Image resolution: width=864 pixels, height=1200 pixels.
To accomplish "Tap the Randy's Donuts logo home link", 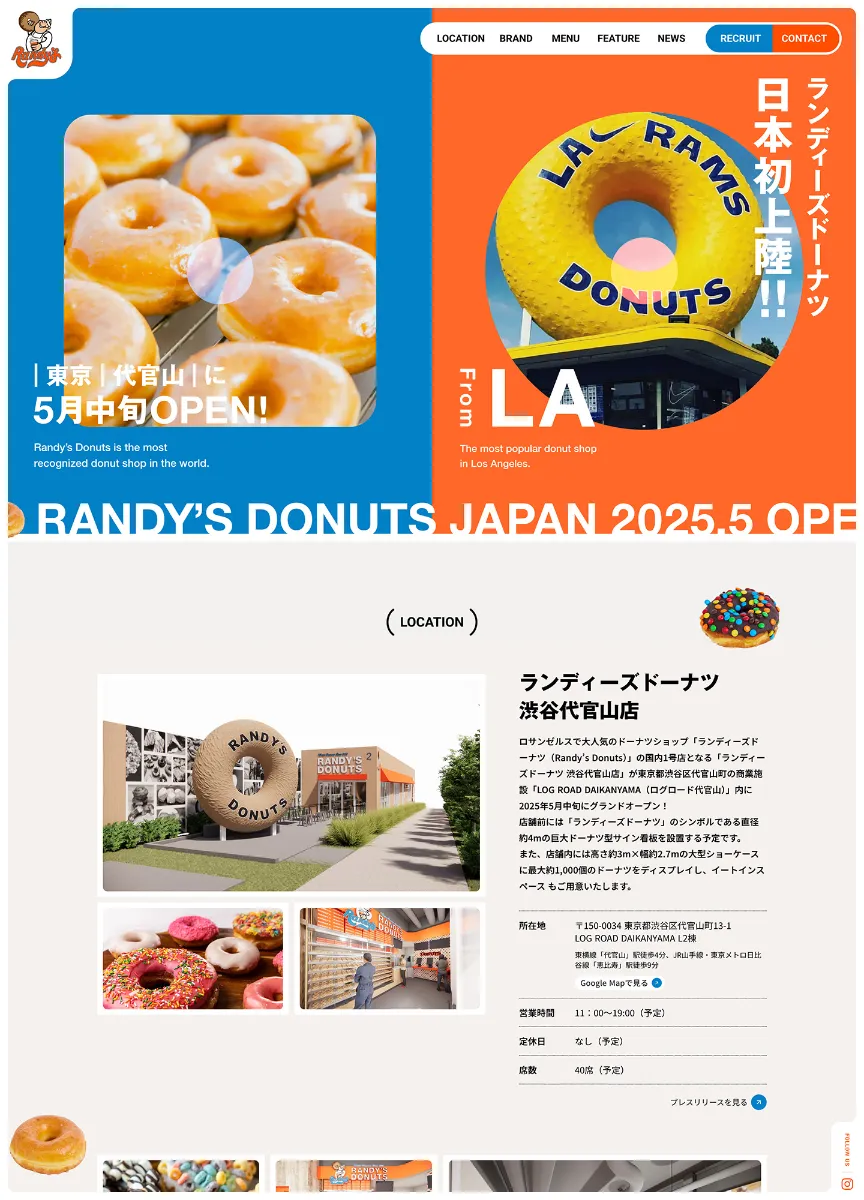I will point(37,41).
